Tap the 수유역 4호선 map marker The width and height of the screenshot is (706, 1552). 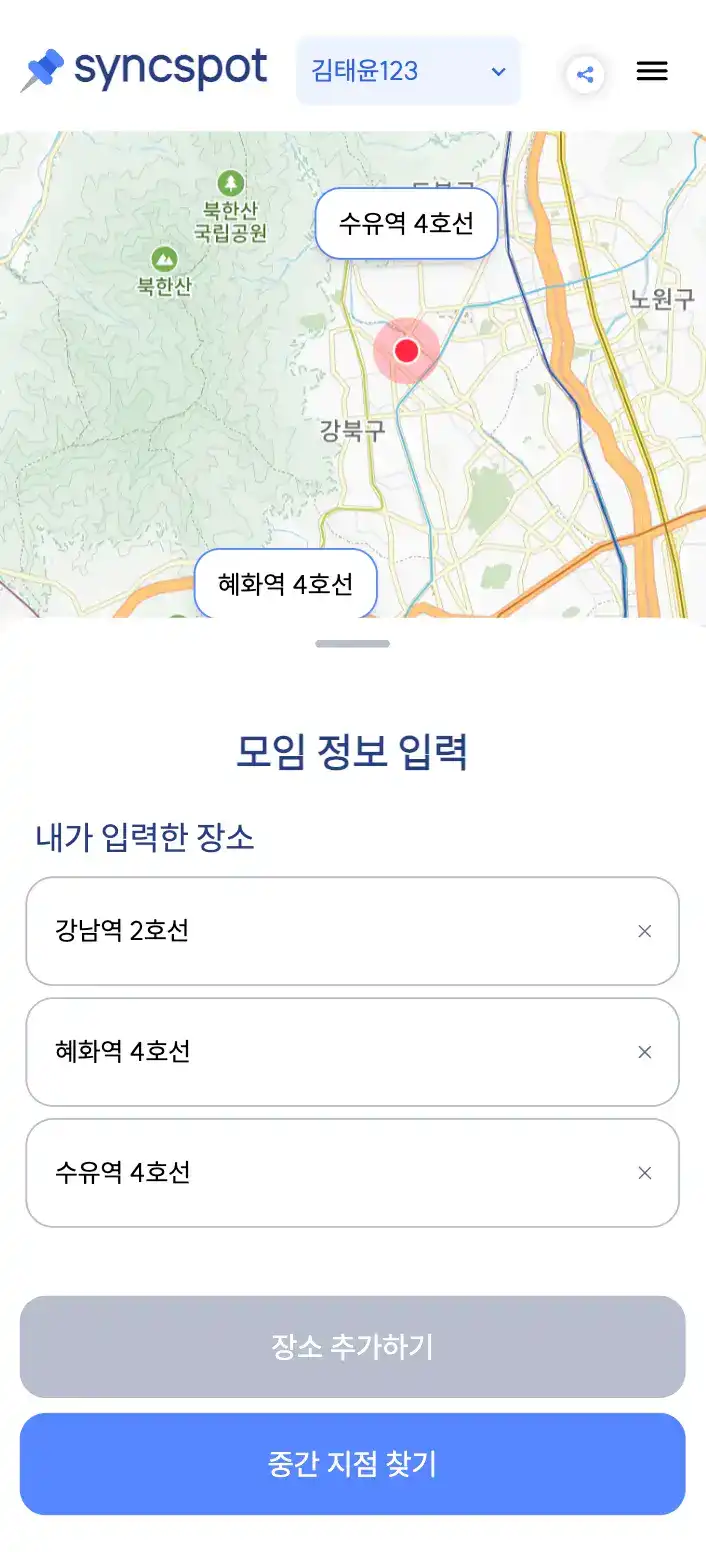tap(406, 223)
